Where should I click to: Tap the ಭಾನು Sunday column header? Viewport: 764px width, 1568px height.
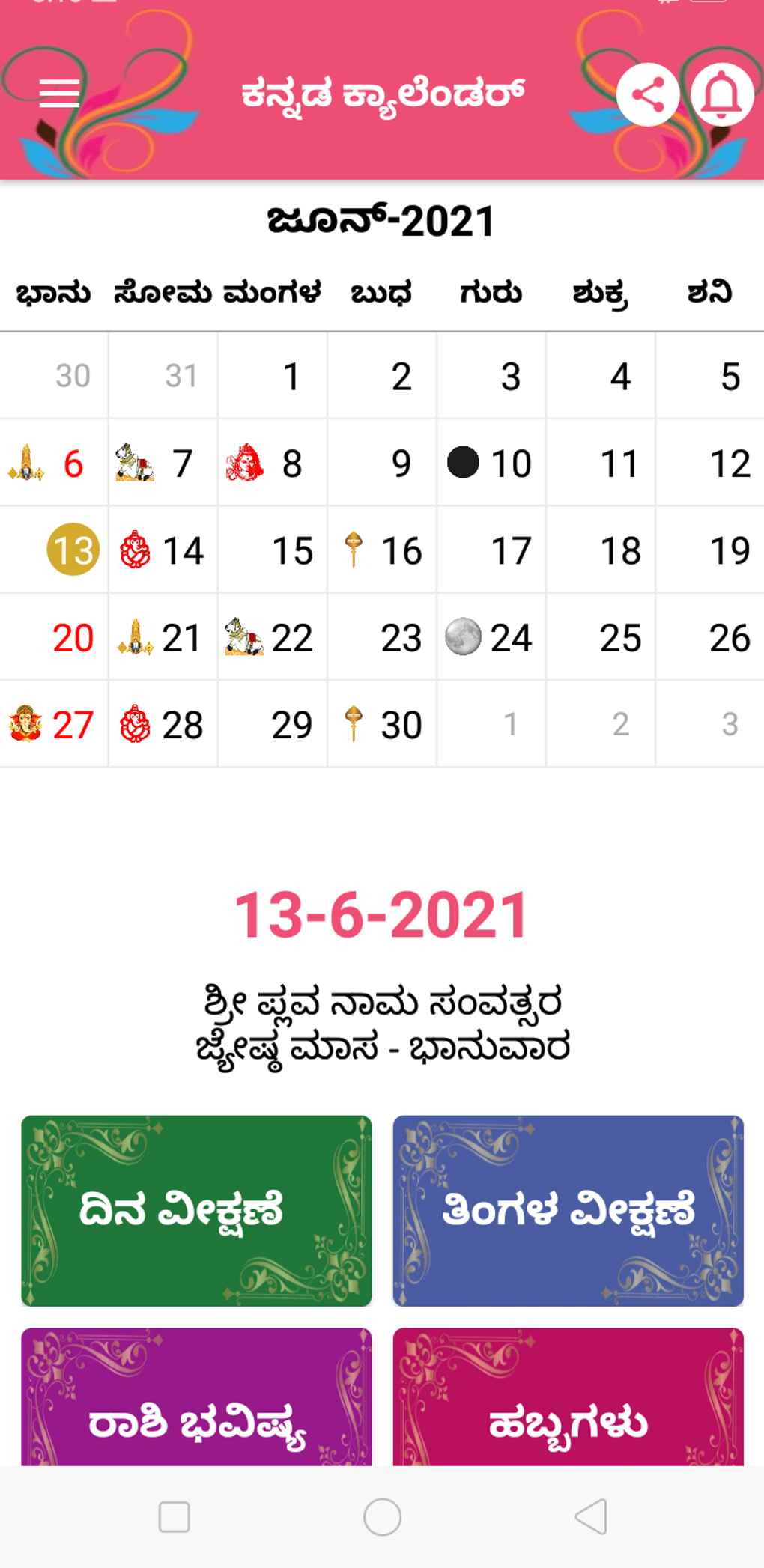(x=52, y=294)
